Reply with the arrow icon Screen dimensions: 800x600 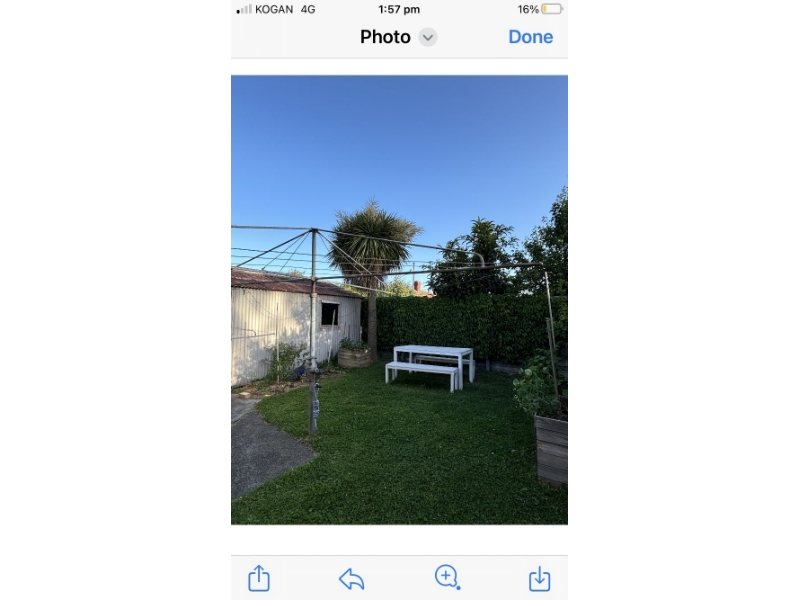point(351,578)
